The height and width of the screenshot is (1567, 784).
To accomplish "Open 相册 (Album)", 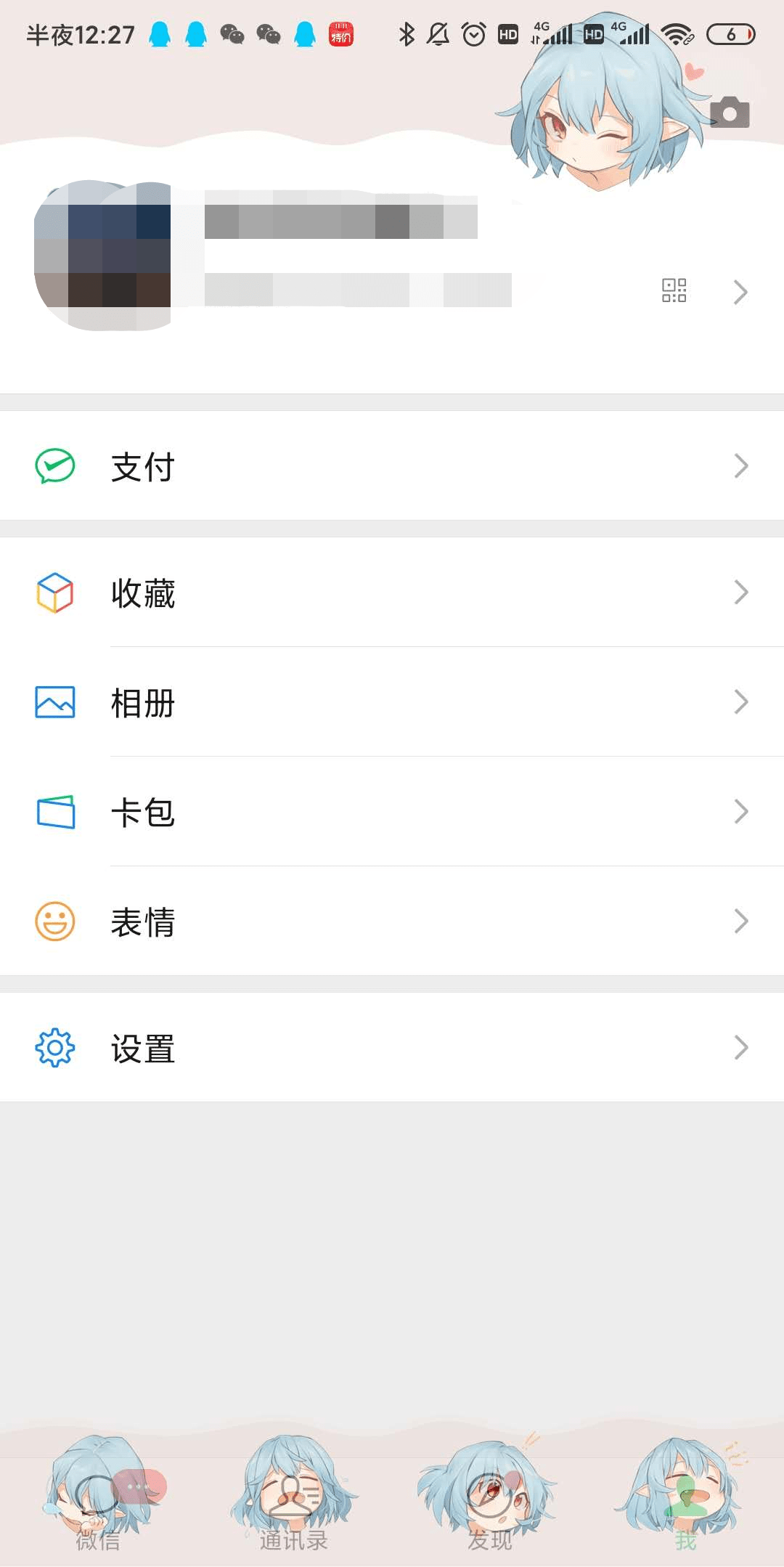I will [392, 702].
